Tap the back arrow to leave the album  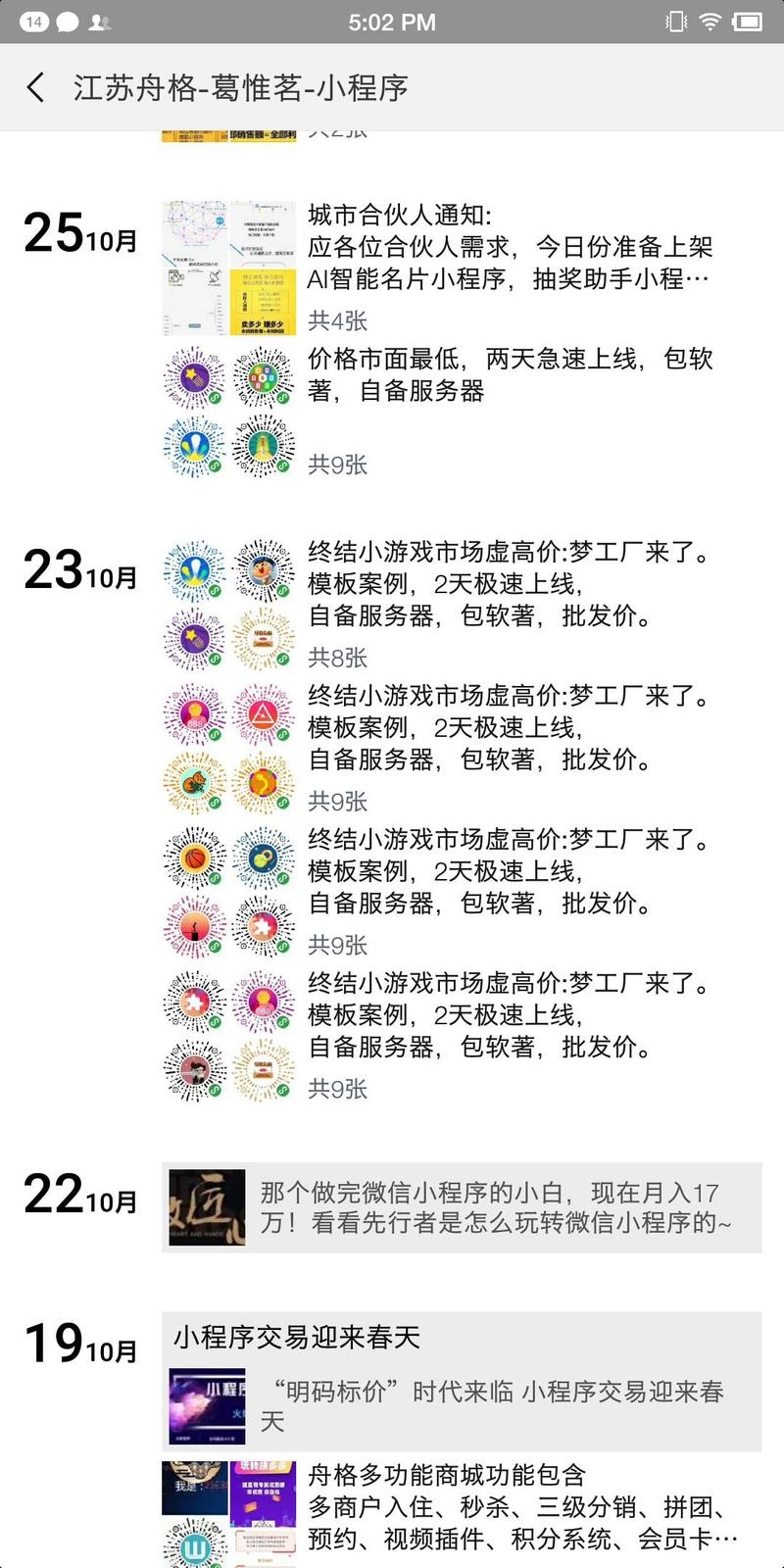point(35,87)
